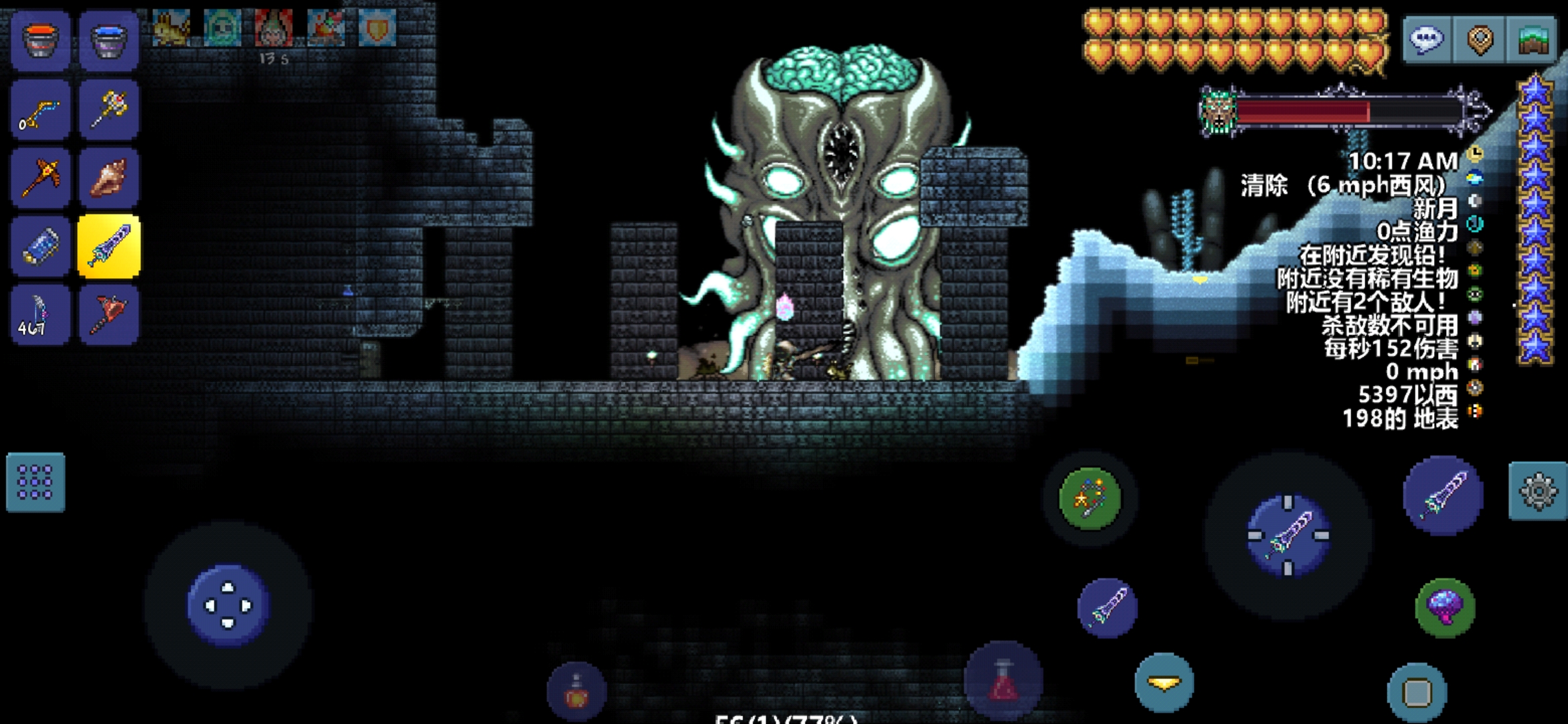Select the red bucket hotbar slot
Screen dimensions: 1568x724
click(x=40, y=41)
